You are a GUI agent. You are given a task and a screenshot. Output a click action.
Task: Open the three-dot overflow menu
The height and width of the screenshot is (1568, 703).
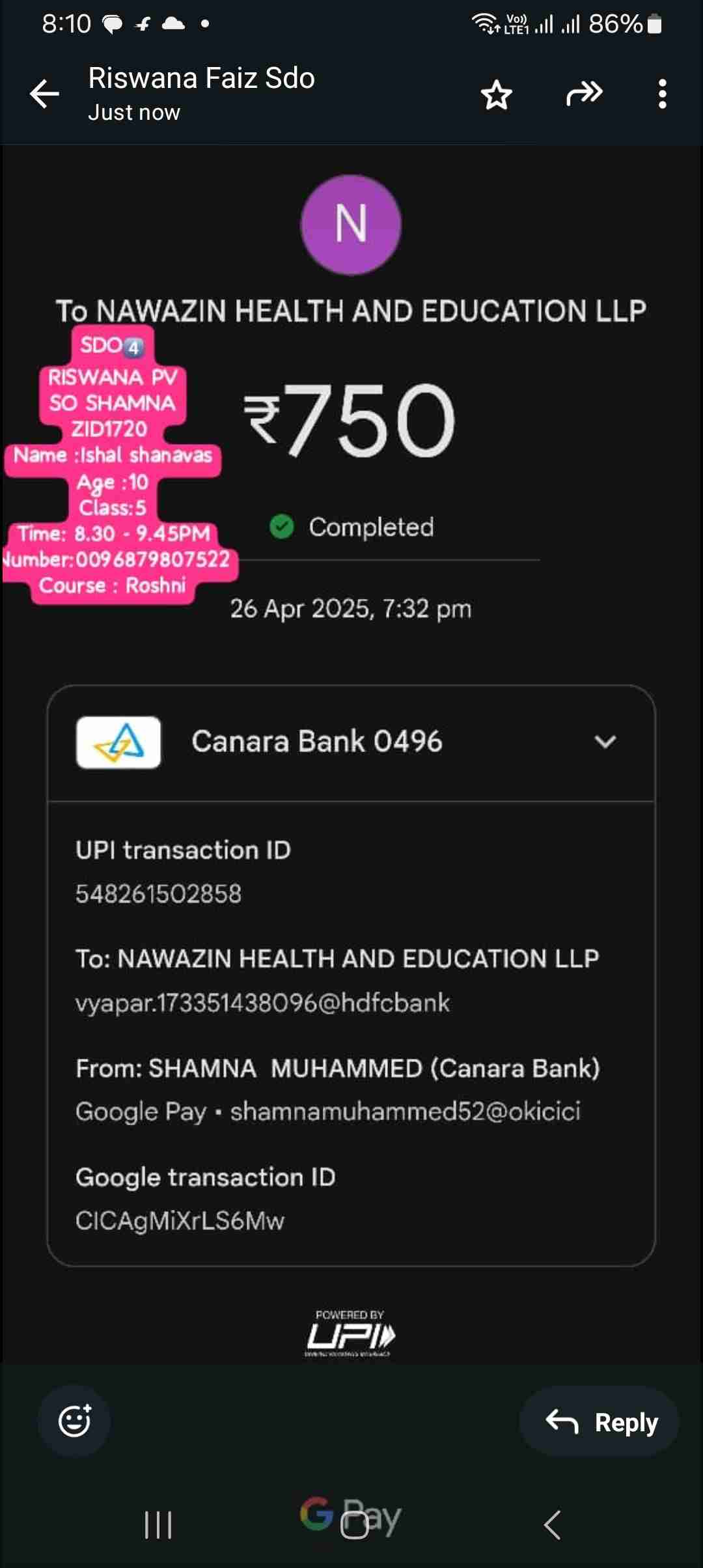662,94
